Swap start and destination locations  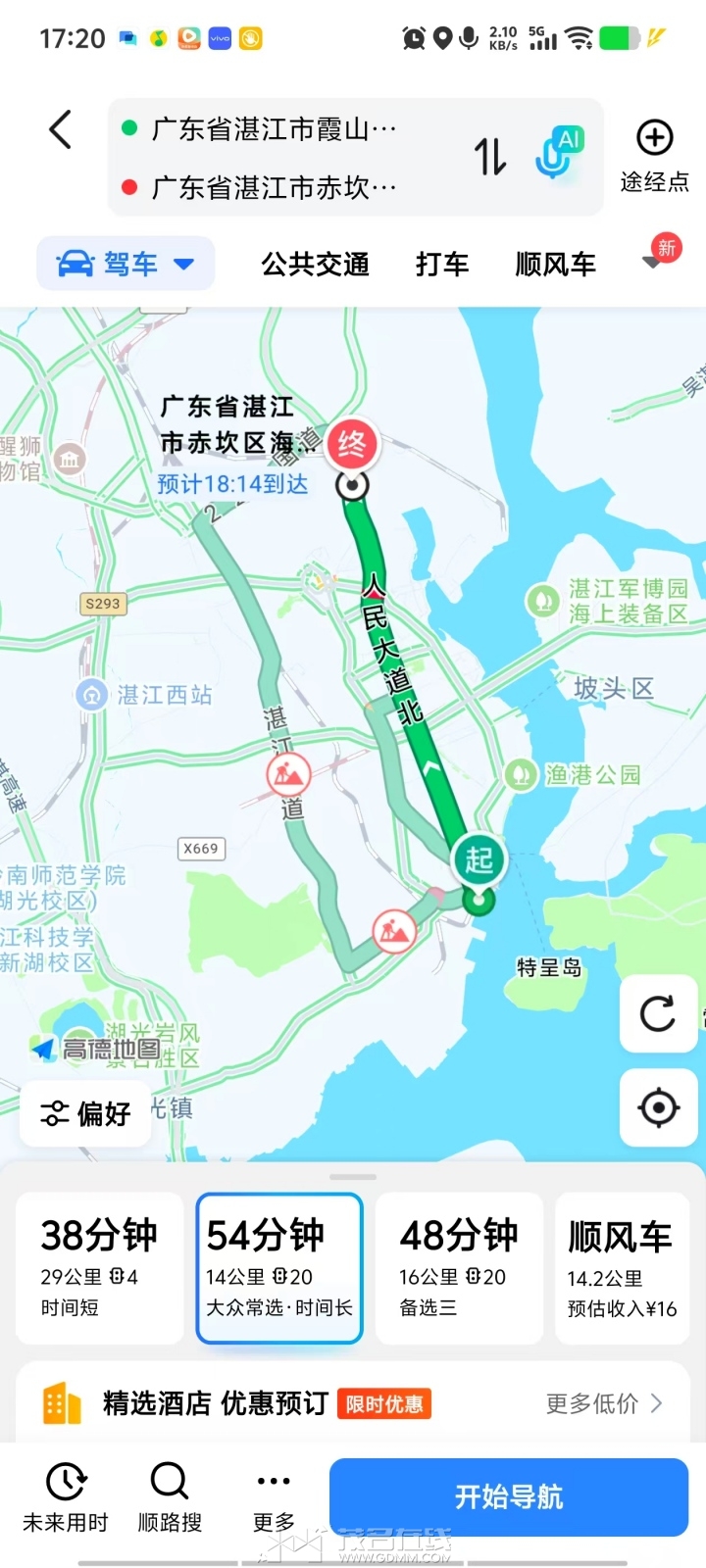pos(490,157)
